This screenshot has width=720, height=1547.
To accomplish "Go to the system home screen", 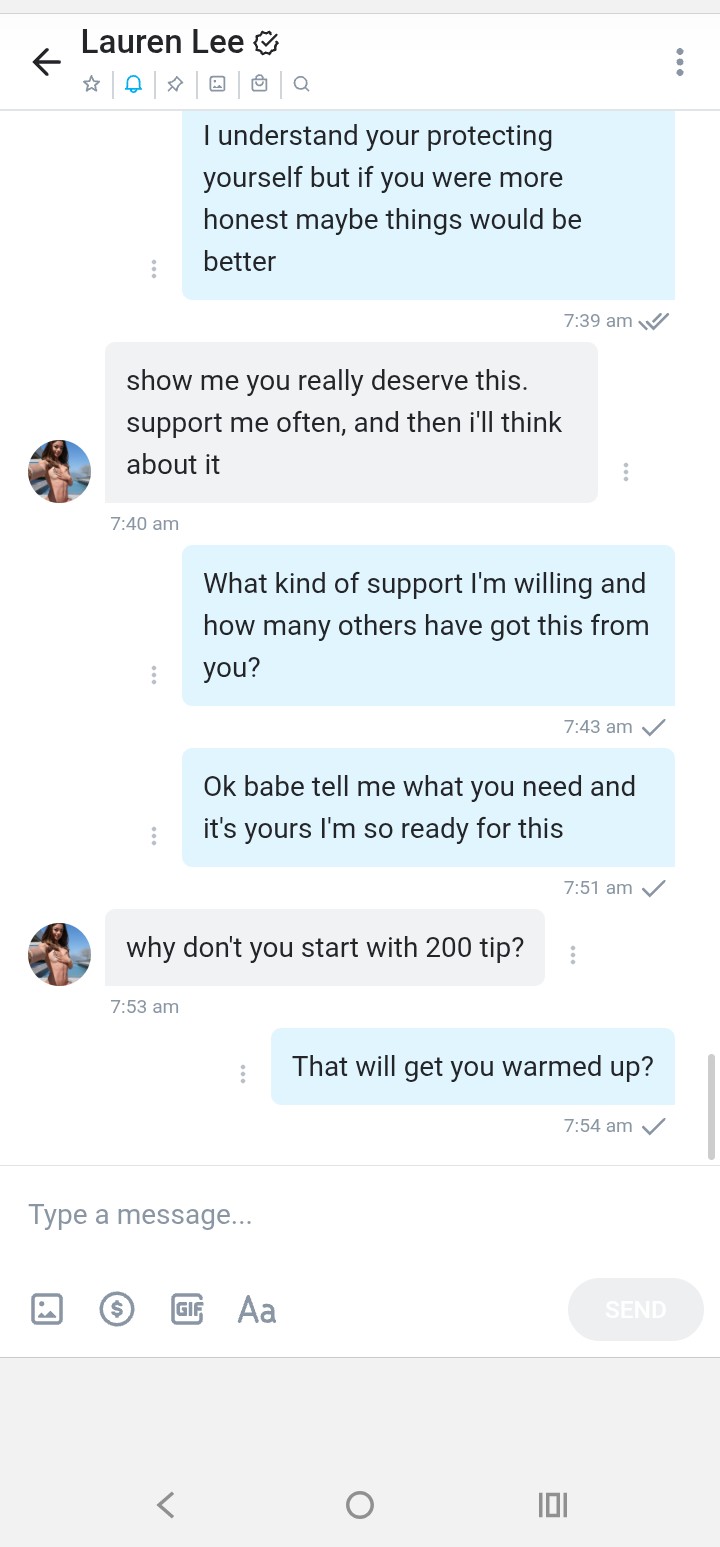I will [x=360, y=1504].
